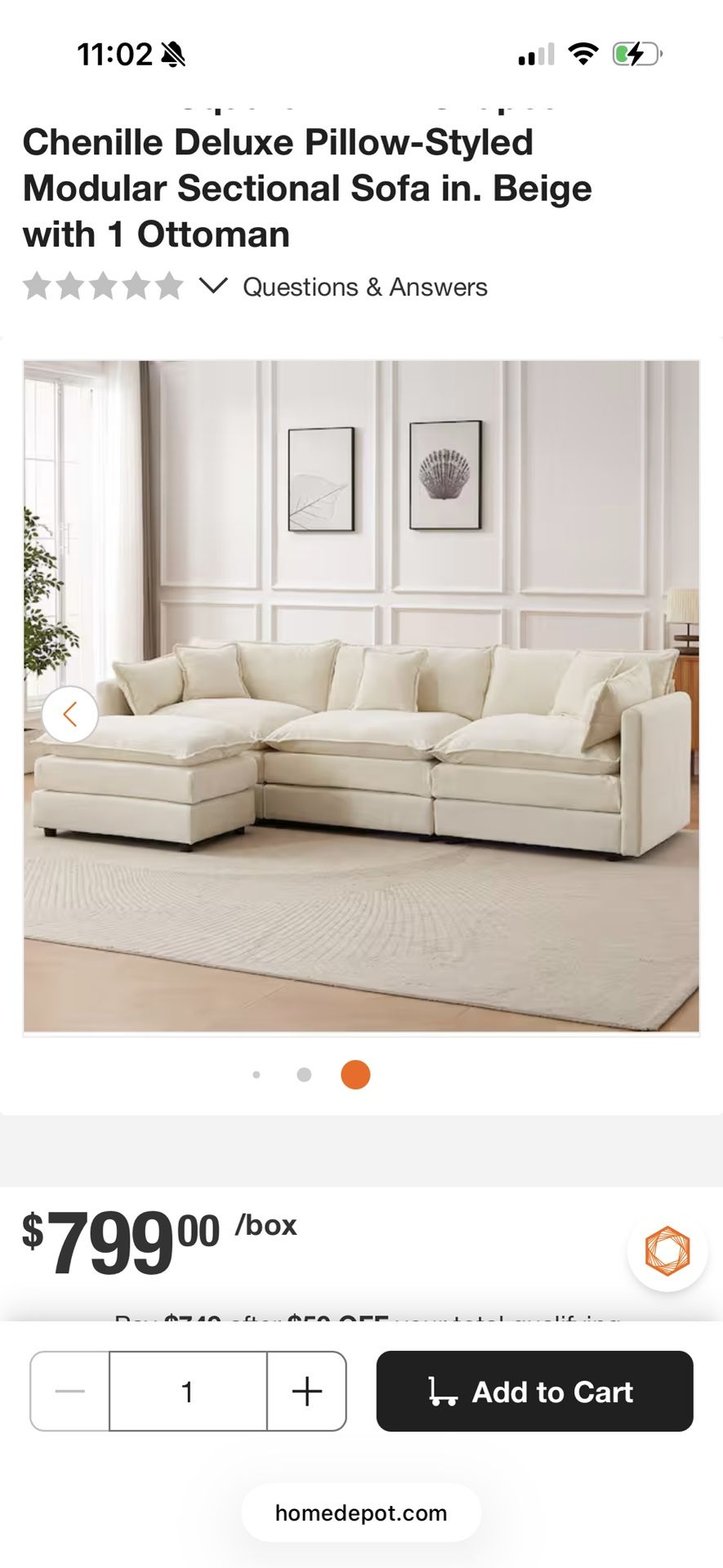Edit the quantity field showing 1
The width and height of the screenshot is (723, 1568).
tap(188, 1391)
